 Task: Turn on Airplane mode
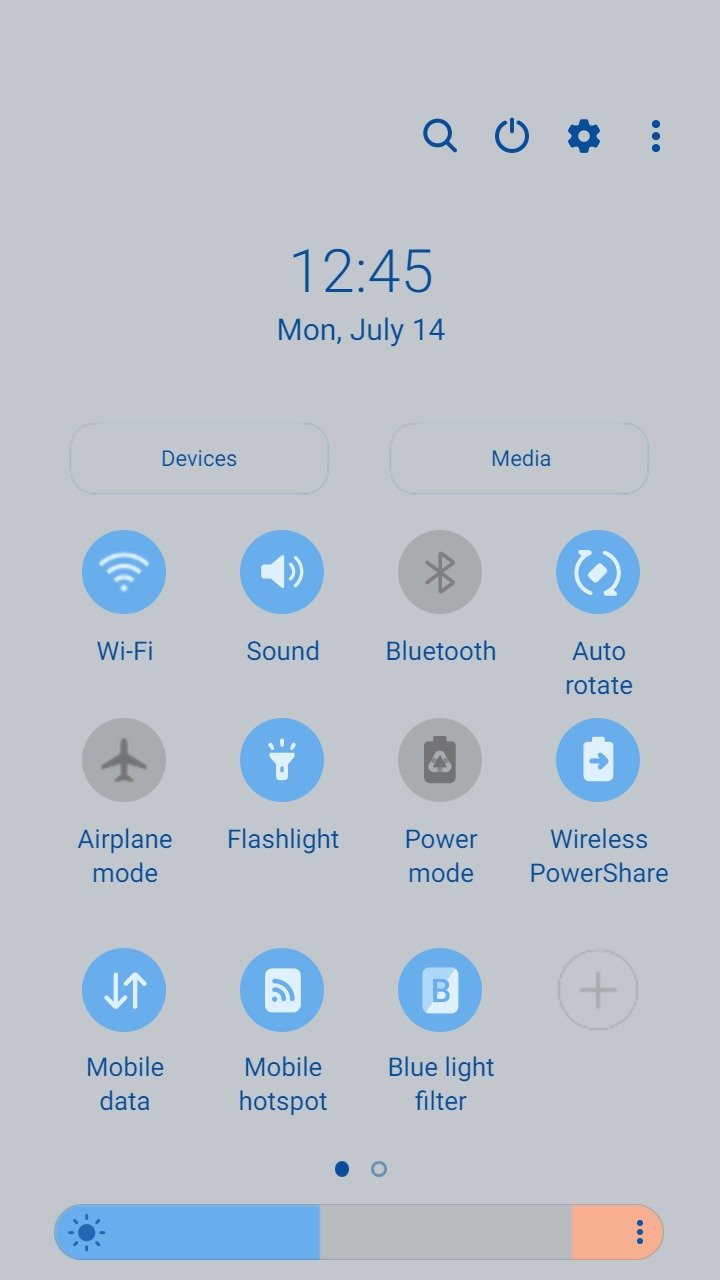pyautogui.click(x=124, y=760)
